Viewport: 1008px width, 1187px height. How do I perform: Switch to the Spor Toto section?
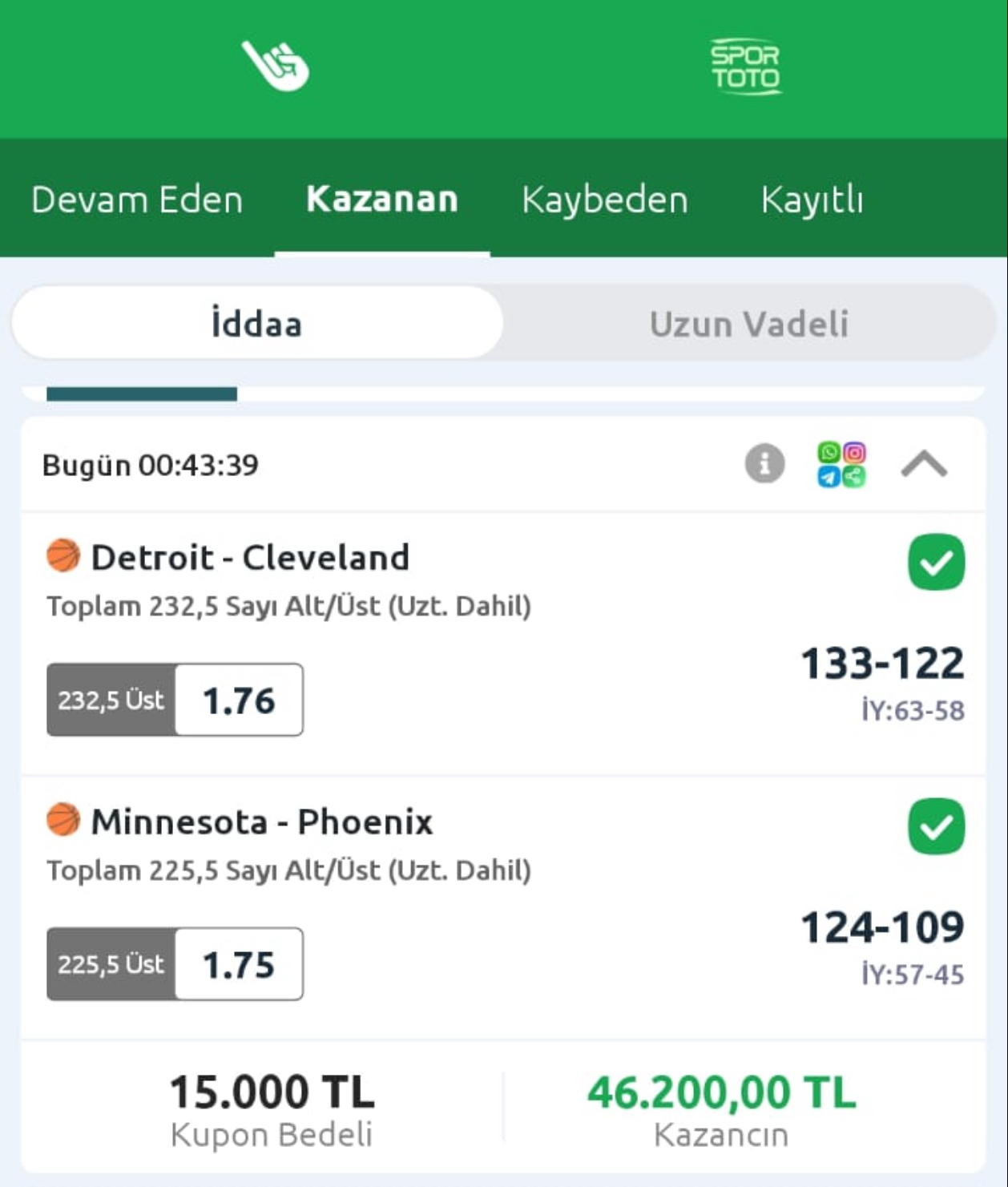pyautogui.click(x=745, y=67)
